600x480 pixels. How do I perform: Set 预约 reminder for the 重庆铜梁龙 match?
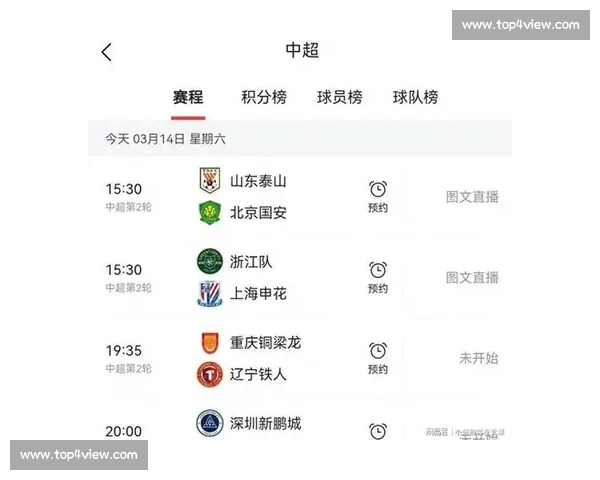[377, 358]
